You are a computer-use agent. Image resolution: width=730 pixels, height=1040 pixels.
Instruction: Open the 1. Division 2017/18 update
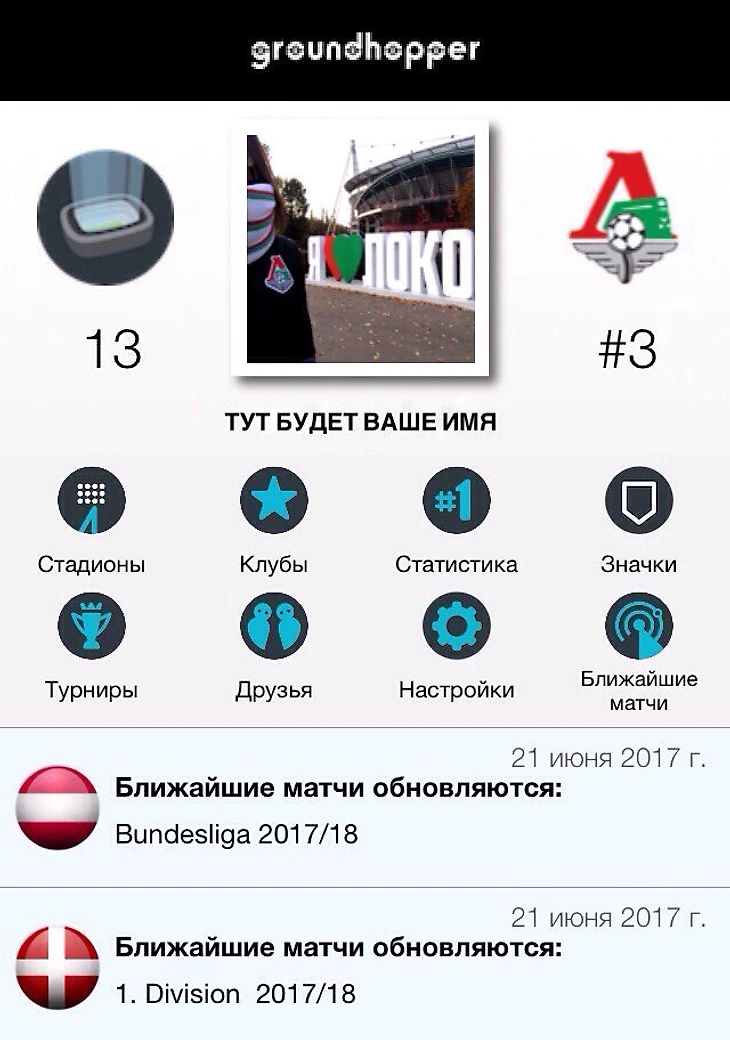(365, 966)
